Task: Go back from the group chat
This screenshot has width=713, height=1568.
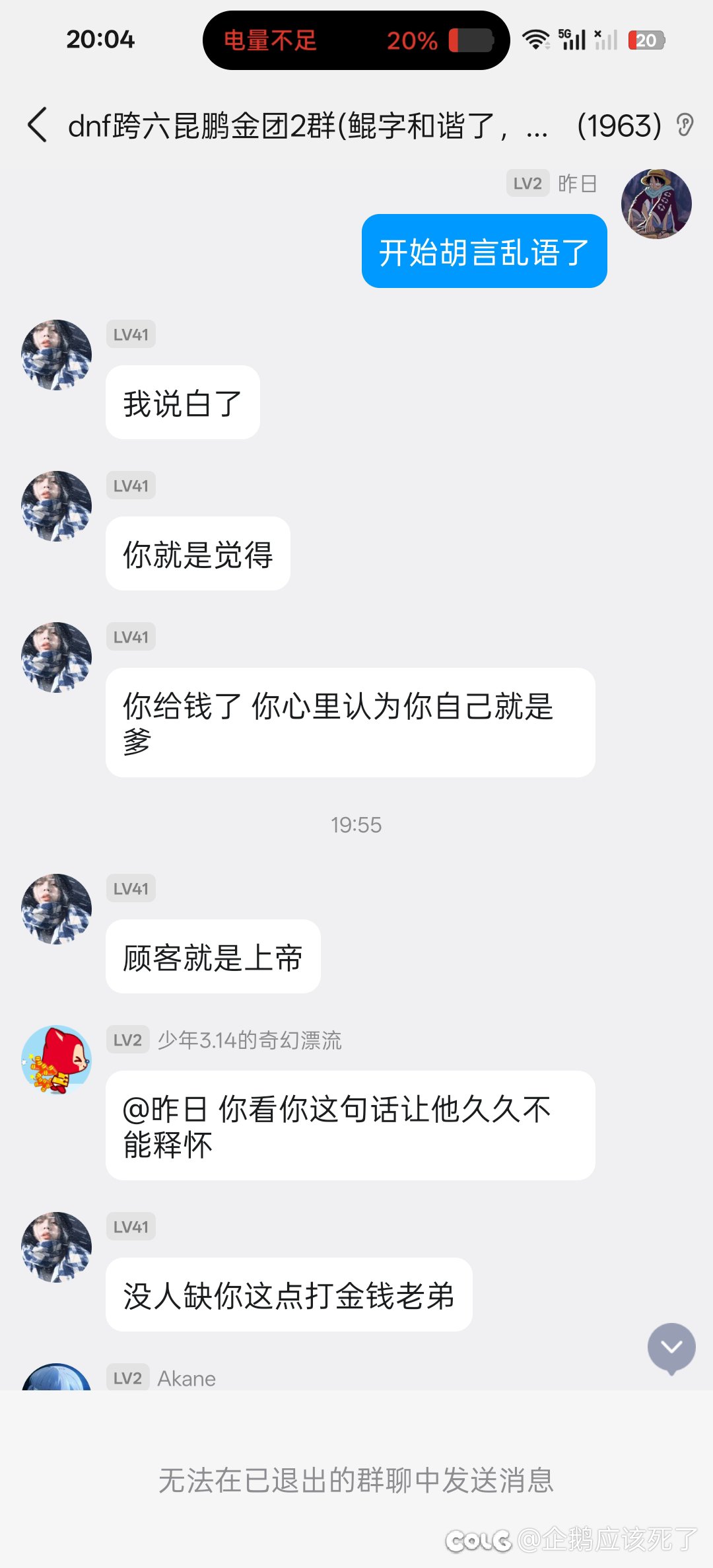Action: tap(38, 125)
